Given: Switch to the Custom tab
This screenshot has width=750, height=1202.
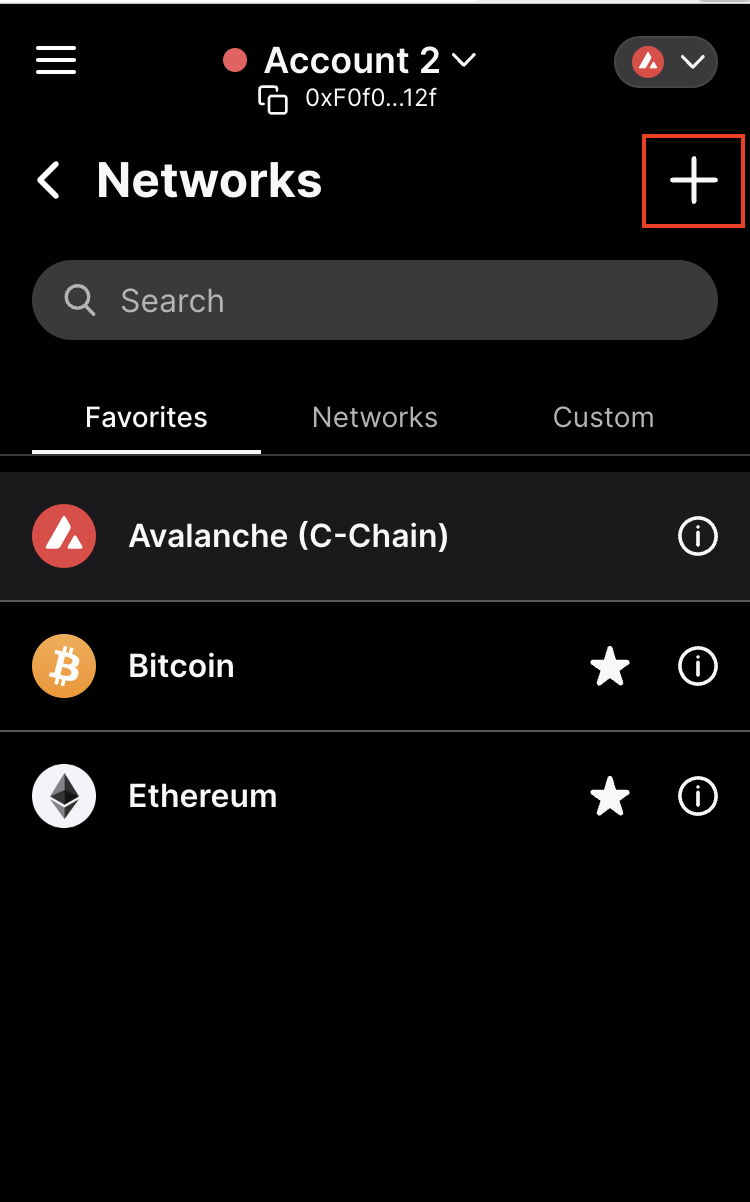Looking at the screenshot, I should click(603, 417).
